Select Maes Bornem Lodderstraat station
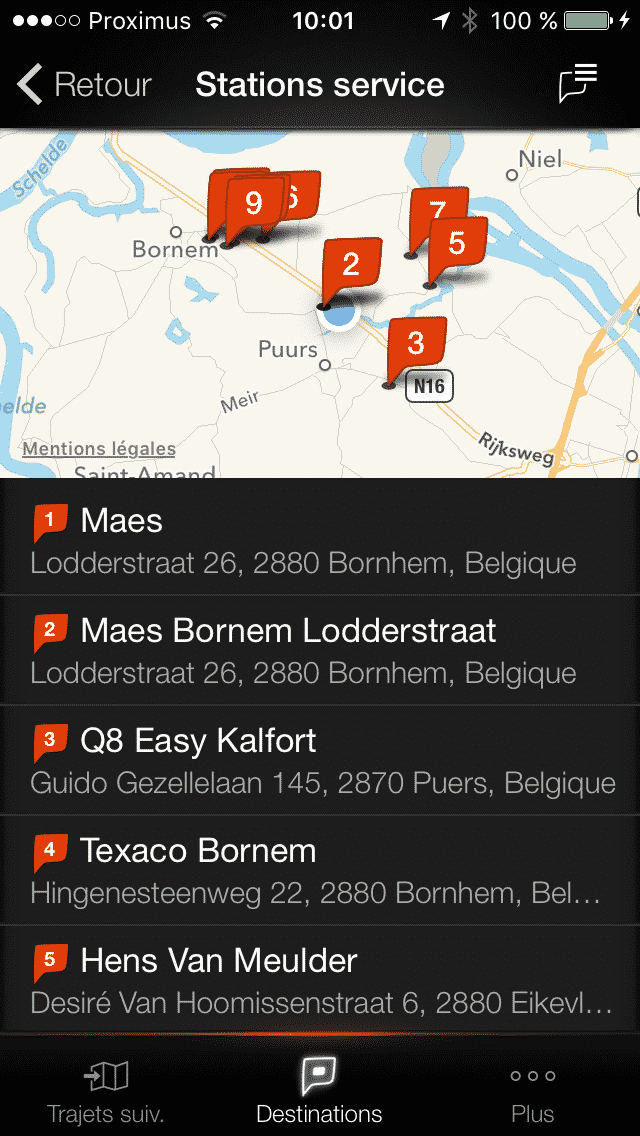 click(x=320, y=650)
